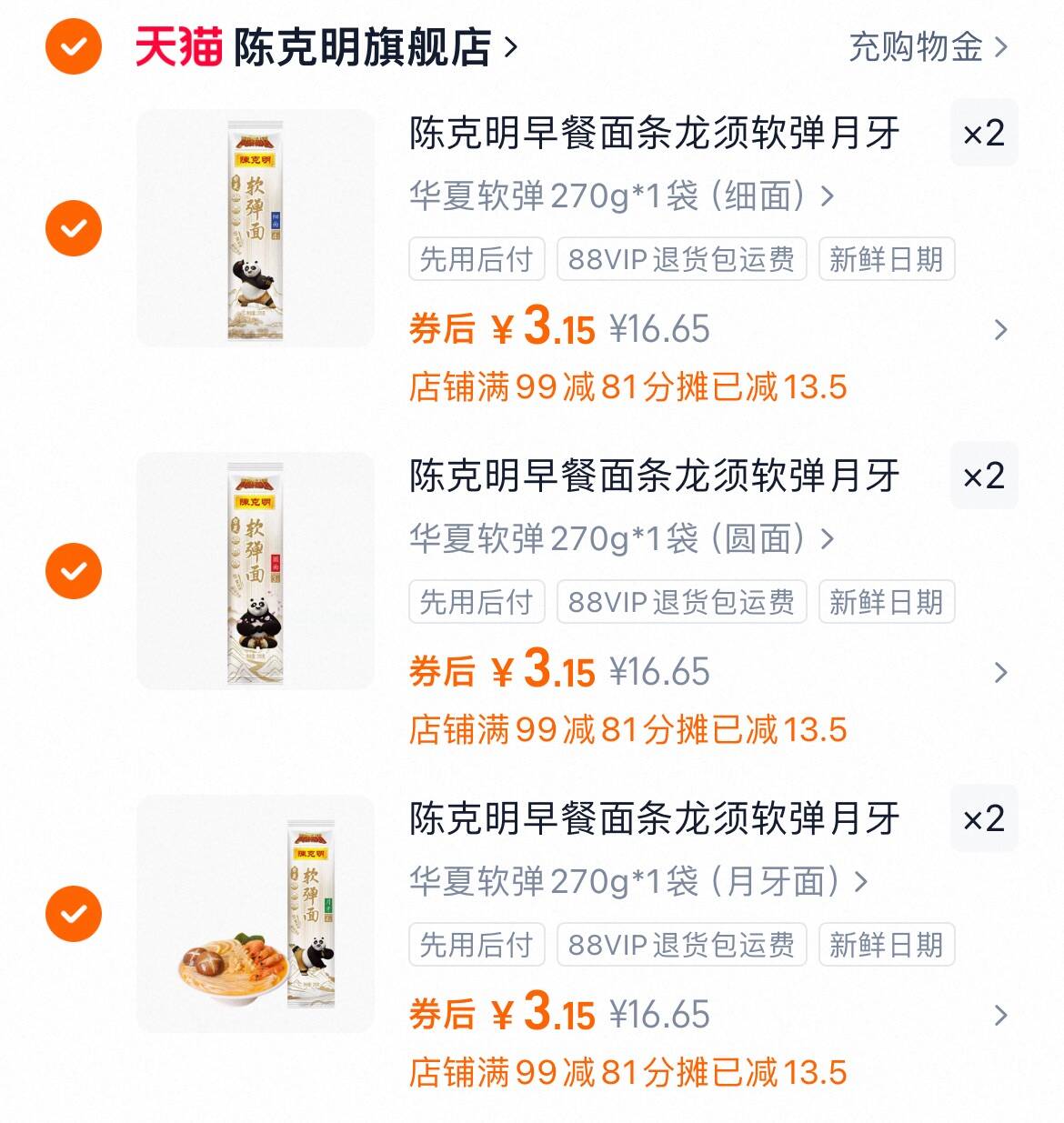Click the 先用后付 tag on the 圆面 item
The image size is (1064, 1123).
[x=476, y=601]
